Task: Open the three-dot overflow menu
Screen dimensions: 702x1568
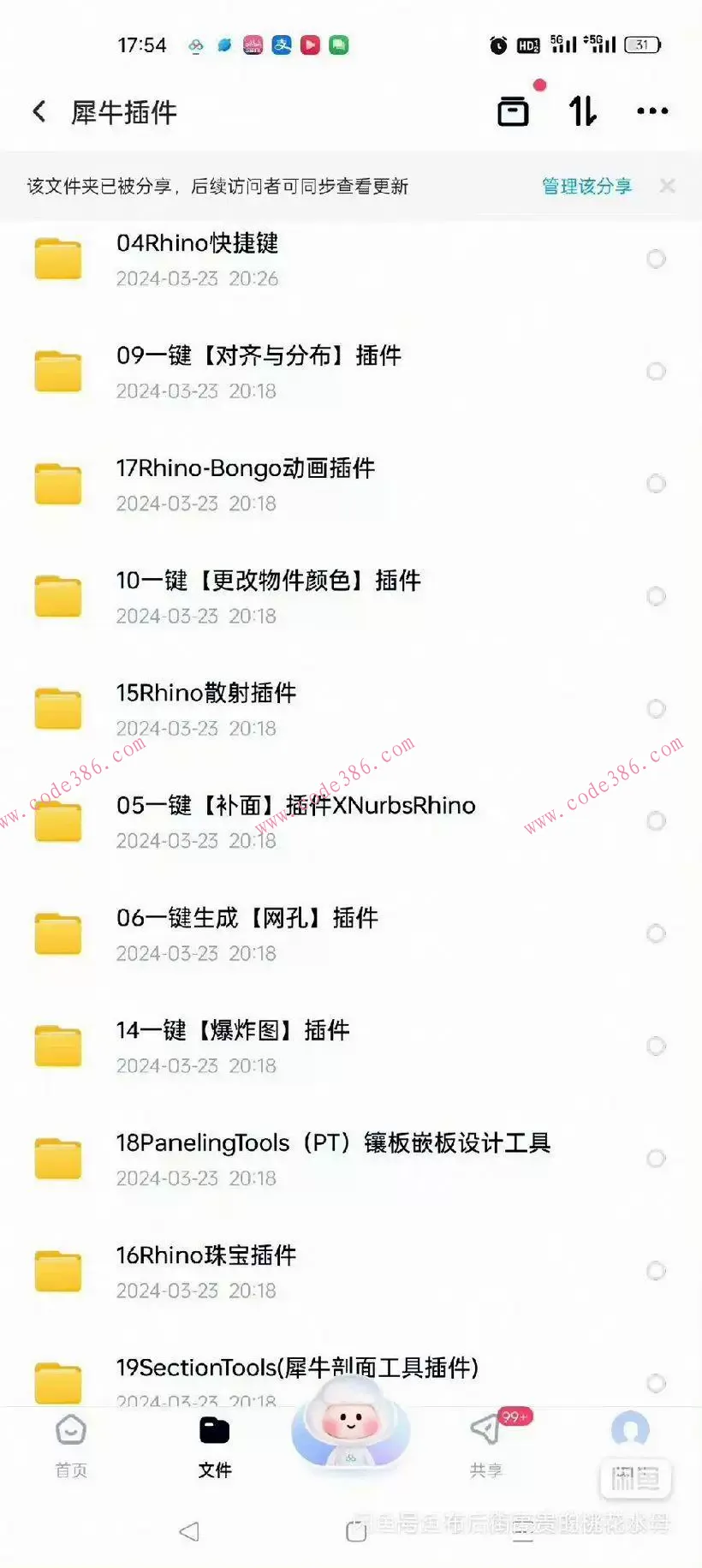Action: [x=652, y=111]
